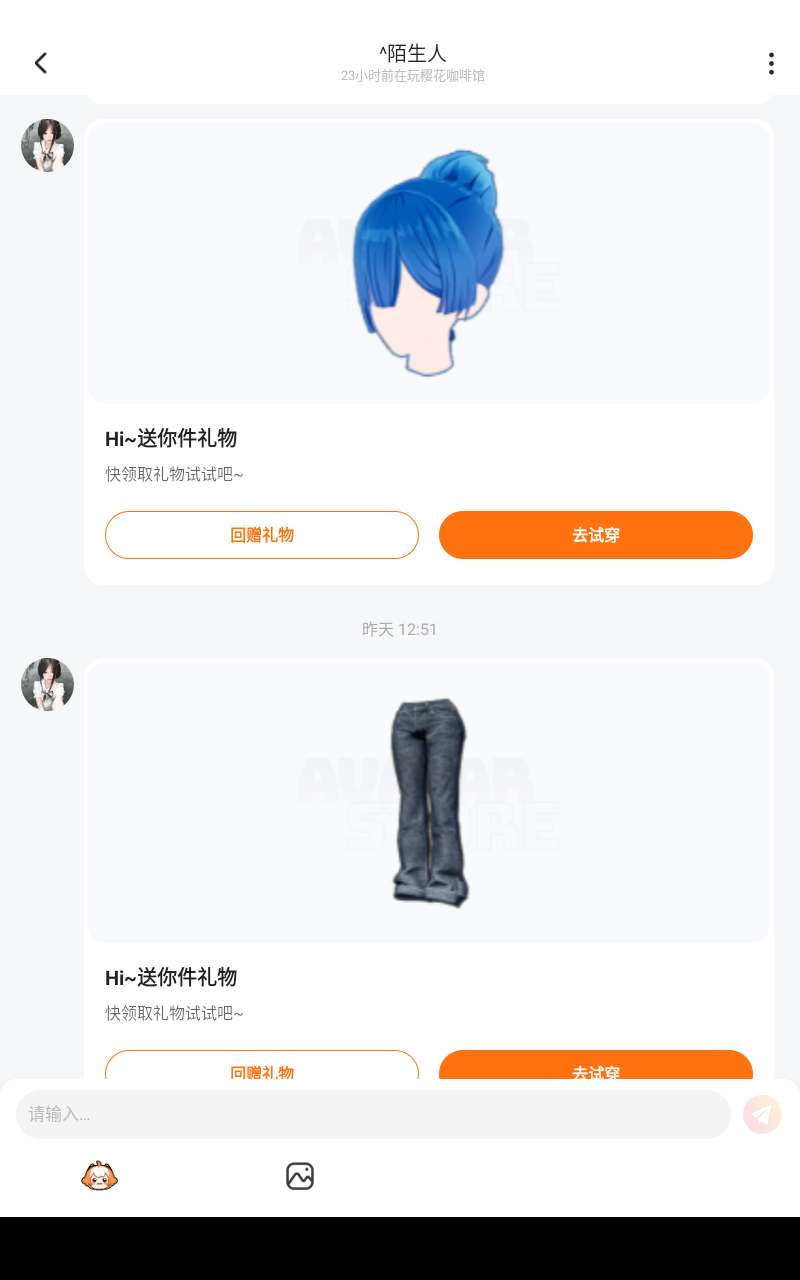Screen dimensions: 800x1280
Task: Open the blue hairstyle gift card
Action: (x=429, y=265)
